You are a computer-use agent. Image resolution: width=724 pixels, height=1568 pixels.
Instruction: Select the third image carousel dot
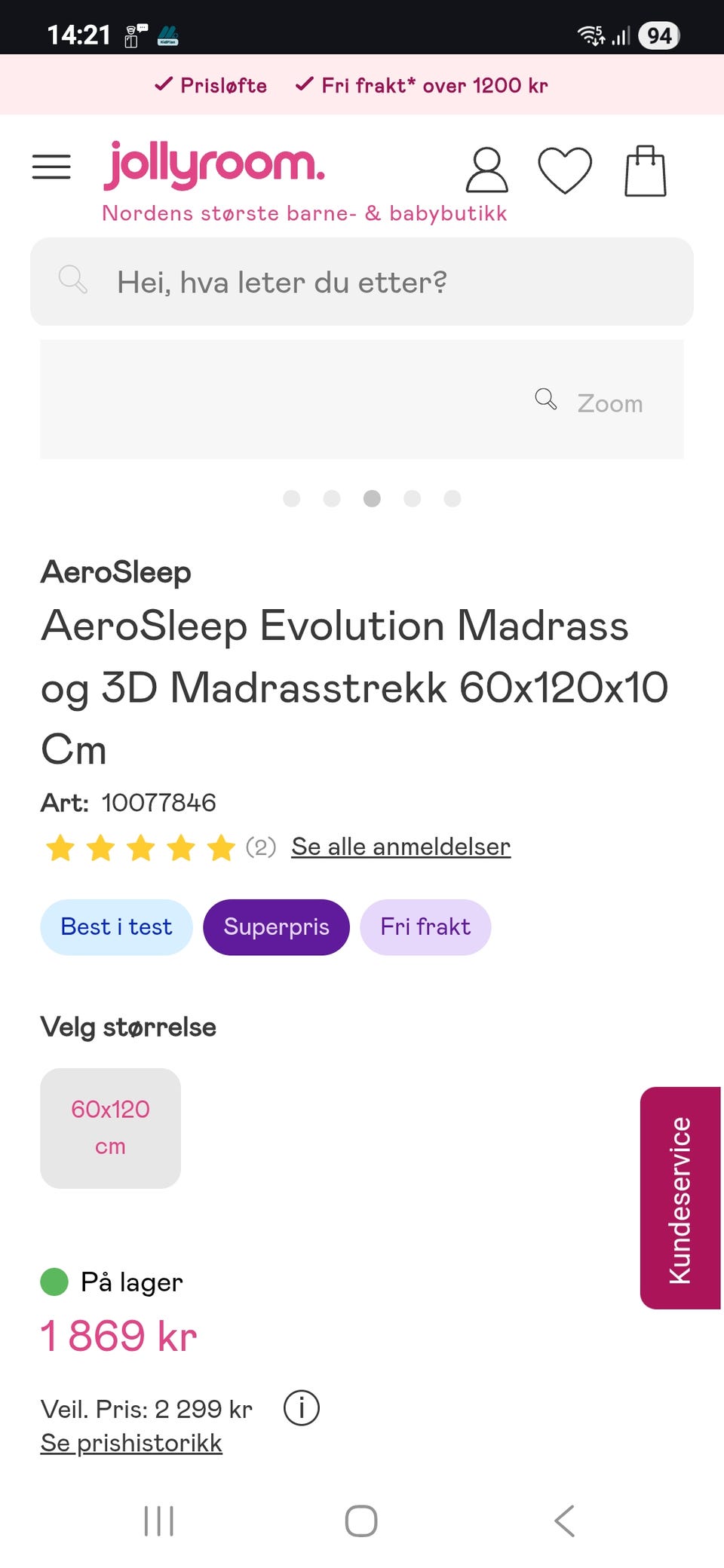pyautogui.click(x=372, y=498)
